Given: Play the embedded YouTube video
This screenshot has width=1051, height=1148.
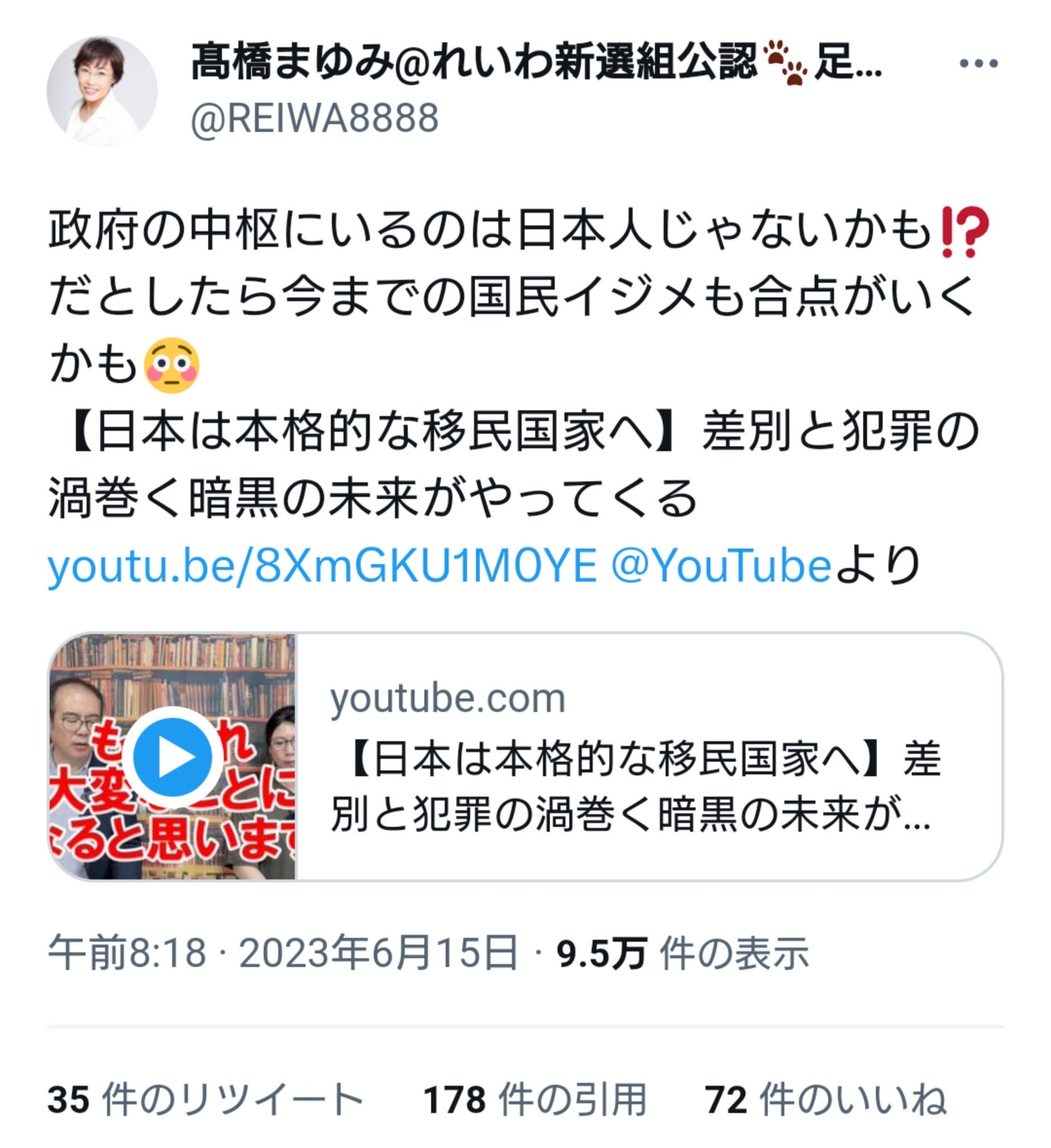Looking at the screenshot, I should [x=173, y=757].
